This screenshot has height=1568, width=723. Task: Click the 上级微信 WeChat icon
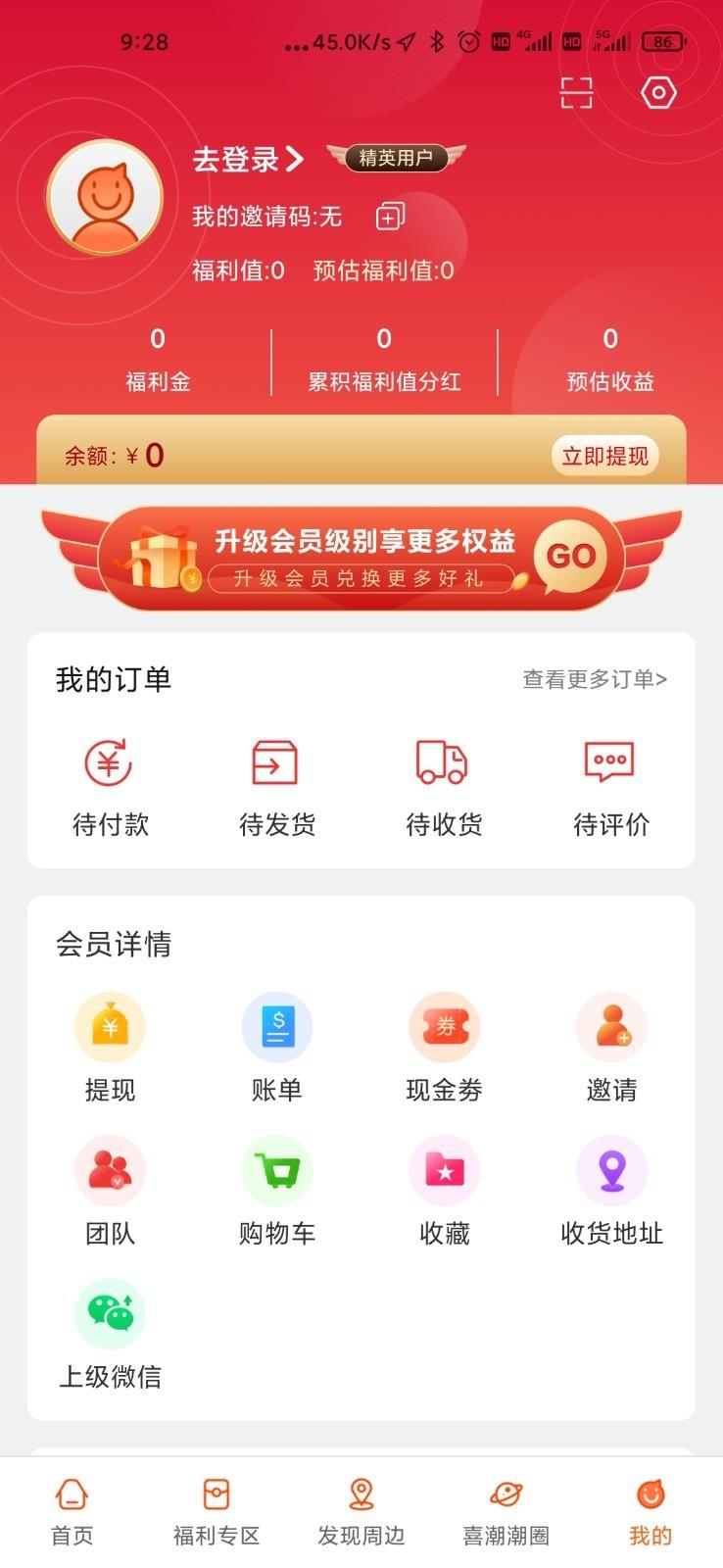tap(110, 1314)
